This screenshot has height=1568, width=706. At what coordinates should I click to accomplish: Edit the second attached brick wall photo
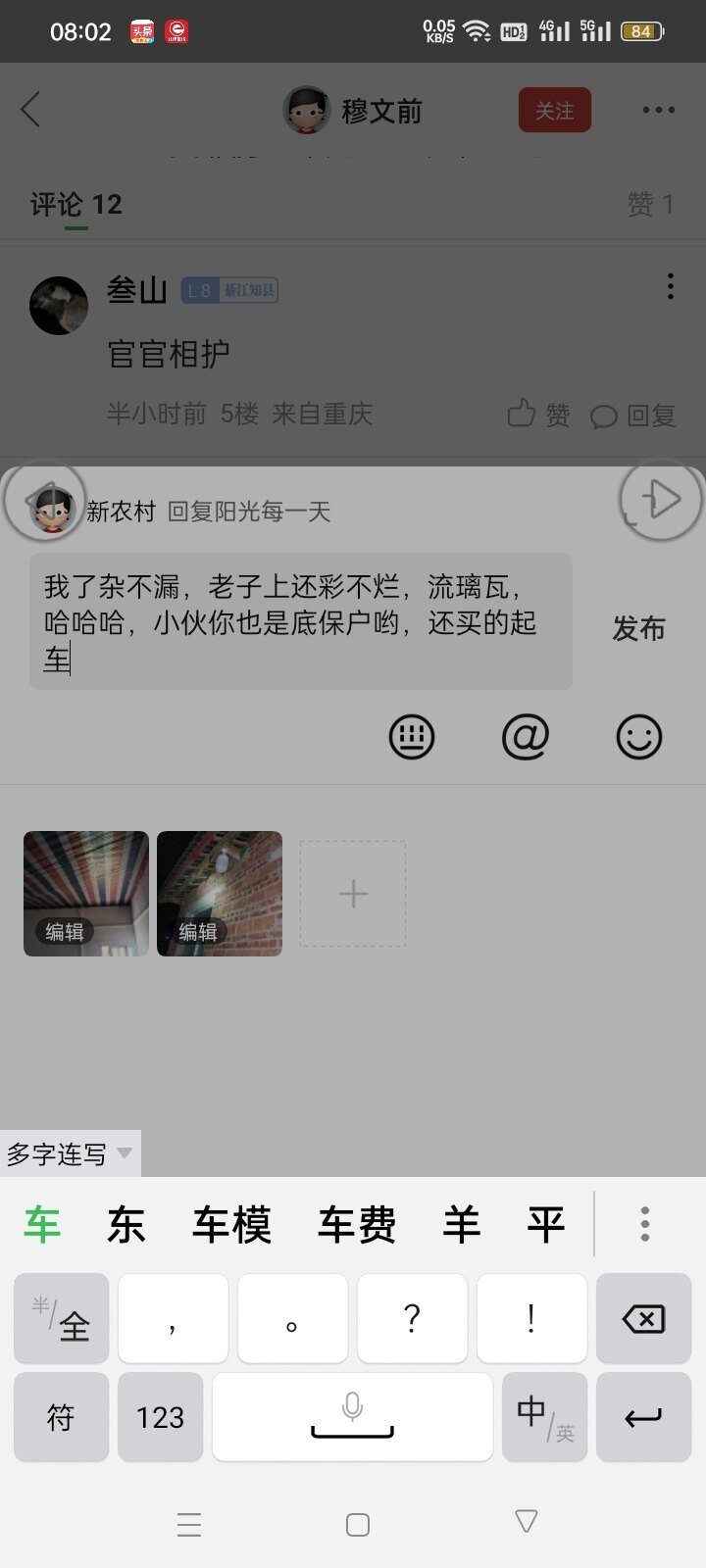(198, 931)
